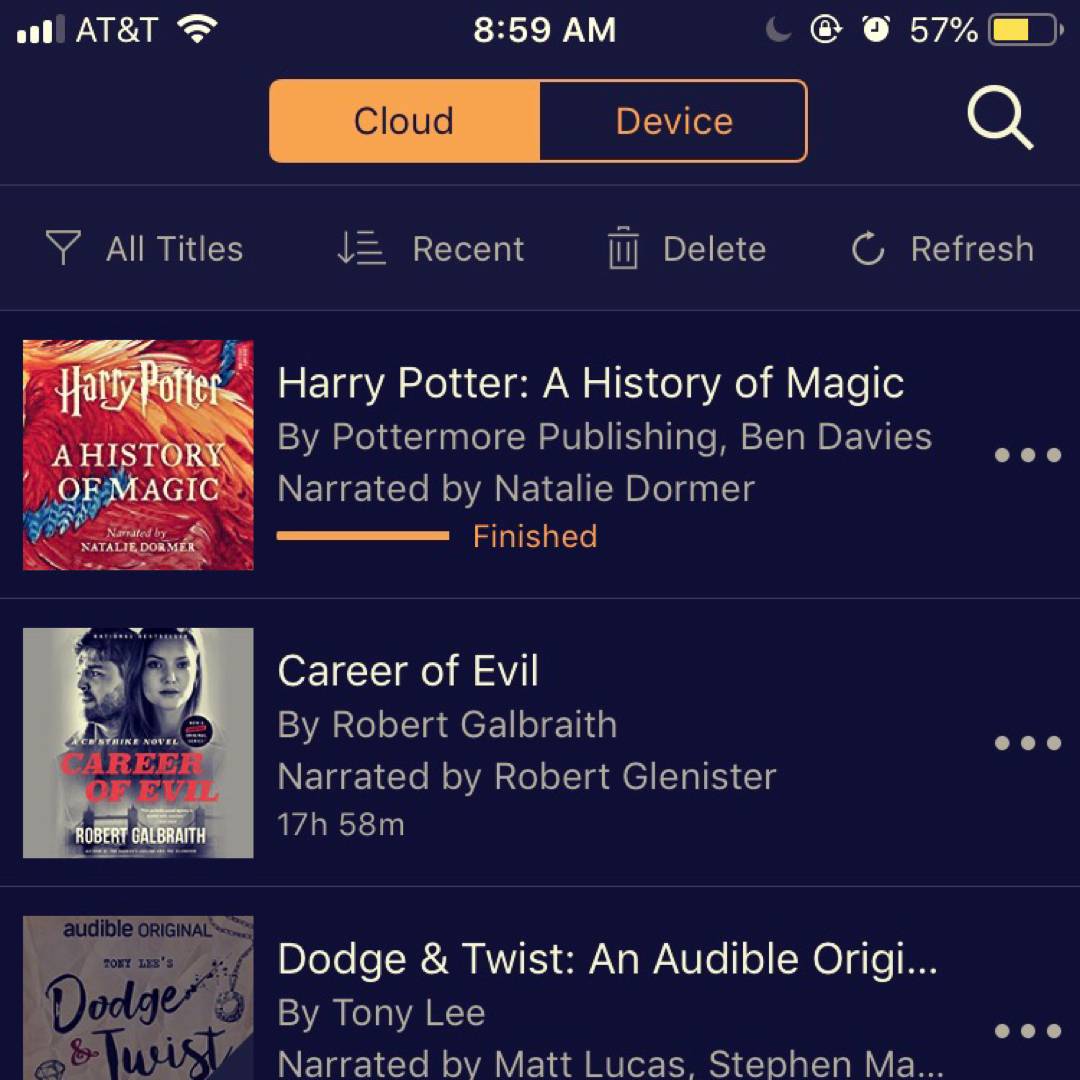Image resolution: width=1080 pixels, height=1080 pixels.
Task: Refresh the library list
Action: click(x=942, y=249)
